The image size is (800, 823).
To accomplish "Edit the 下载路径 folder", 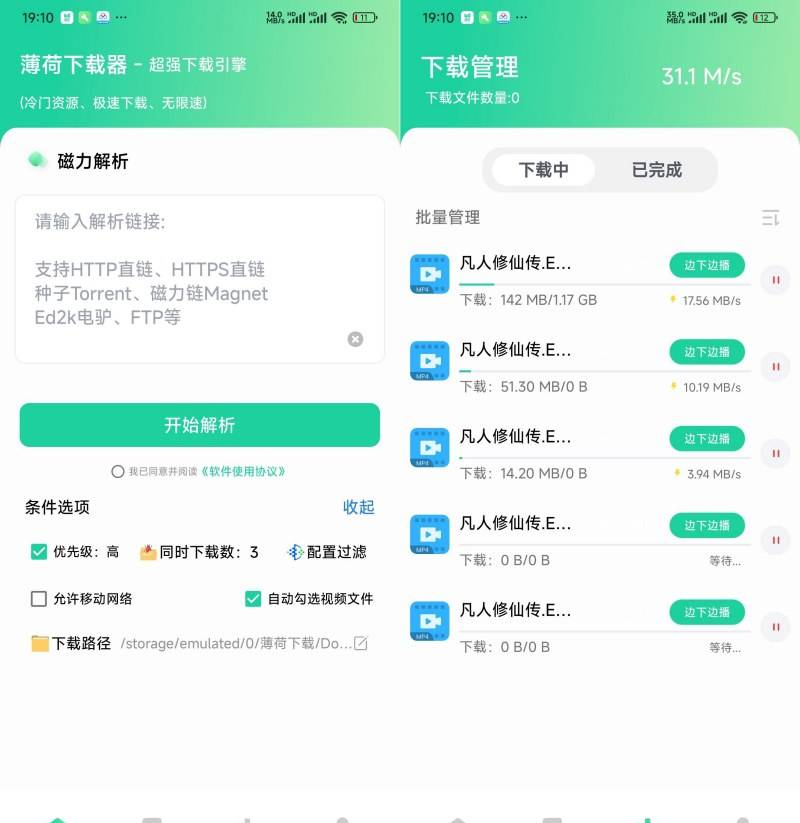I will [x=361, y=643].
